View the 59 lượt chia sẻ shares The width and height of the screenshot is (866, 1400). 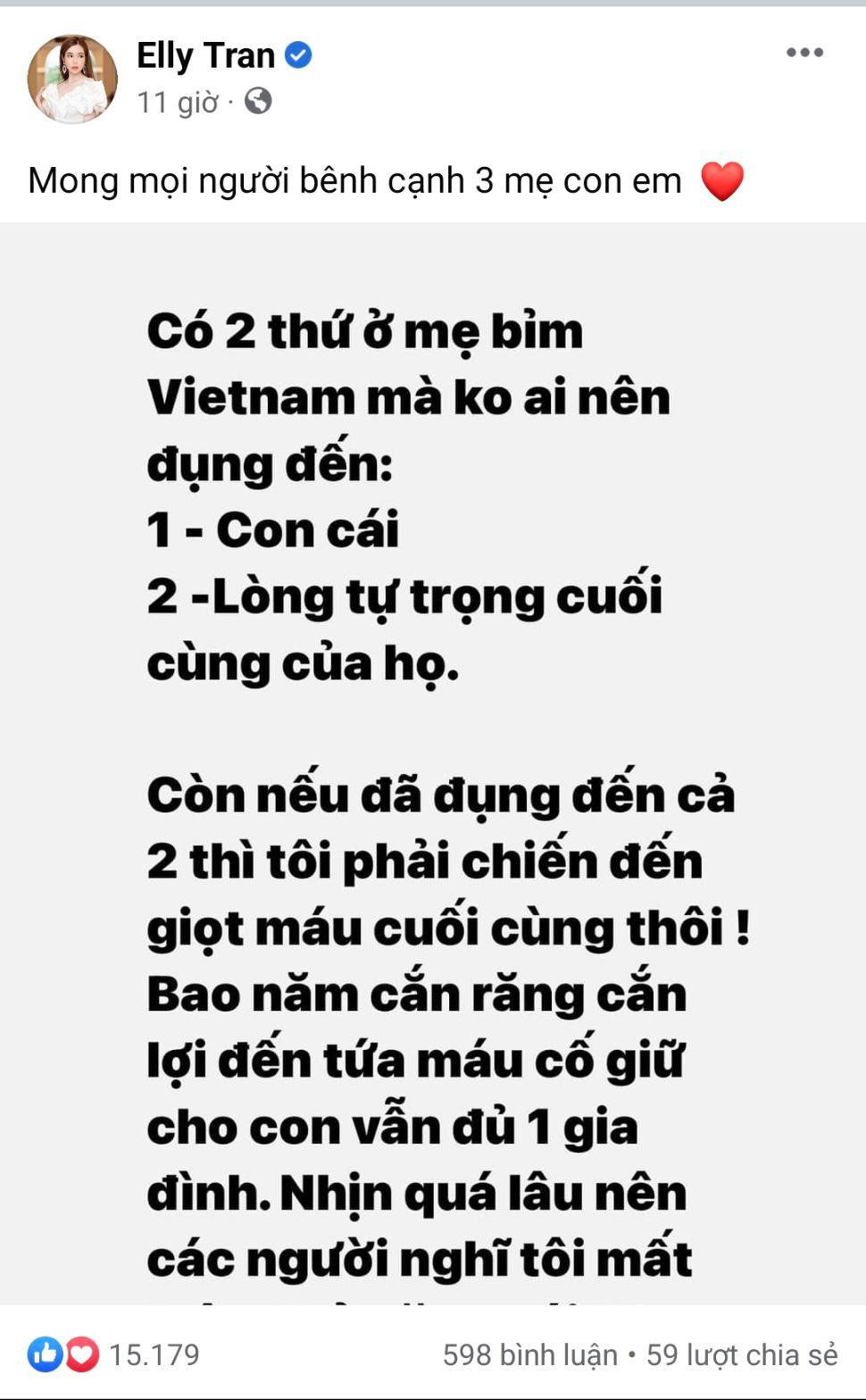[x=742, y=1354]
